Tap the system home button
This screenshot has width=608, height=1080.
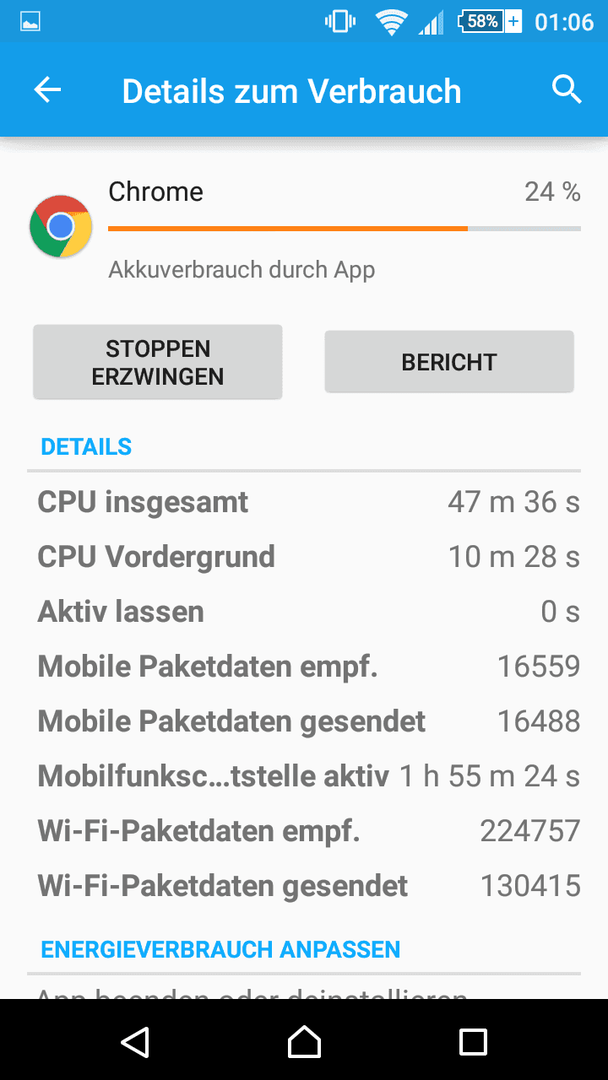point(304,1040)
